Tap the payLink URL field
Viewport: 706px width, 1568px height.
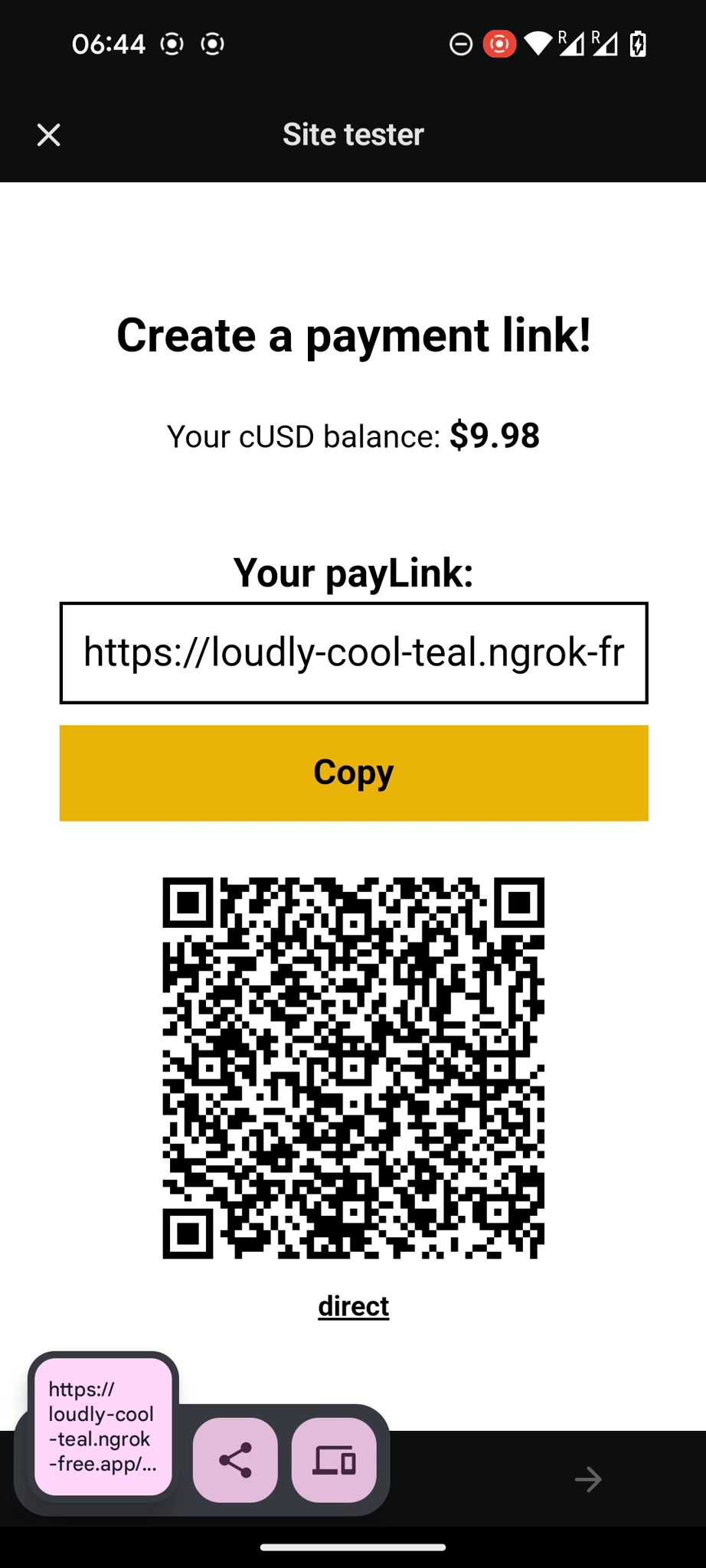[x=353, y=653]
